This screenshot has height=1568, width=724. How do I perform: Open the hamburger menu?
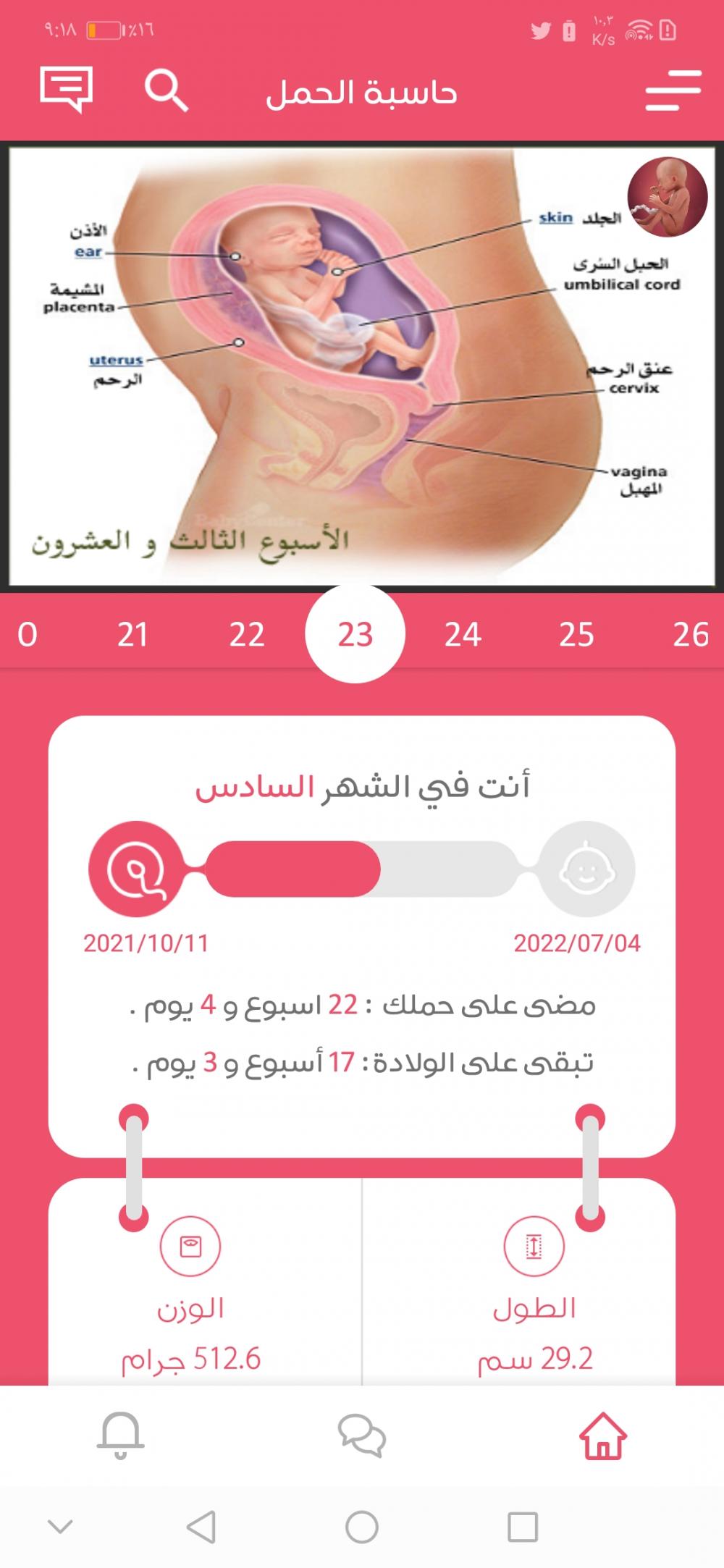(x=673, y=90)
